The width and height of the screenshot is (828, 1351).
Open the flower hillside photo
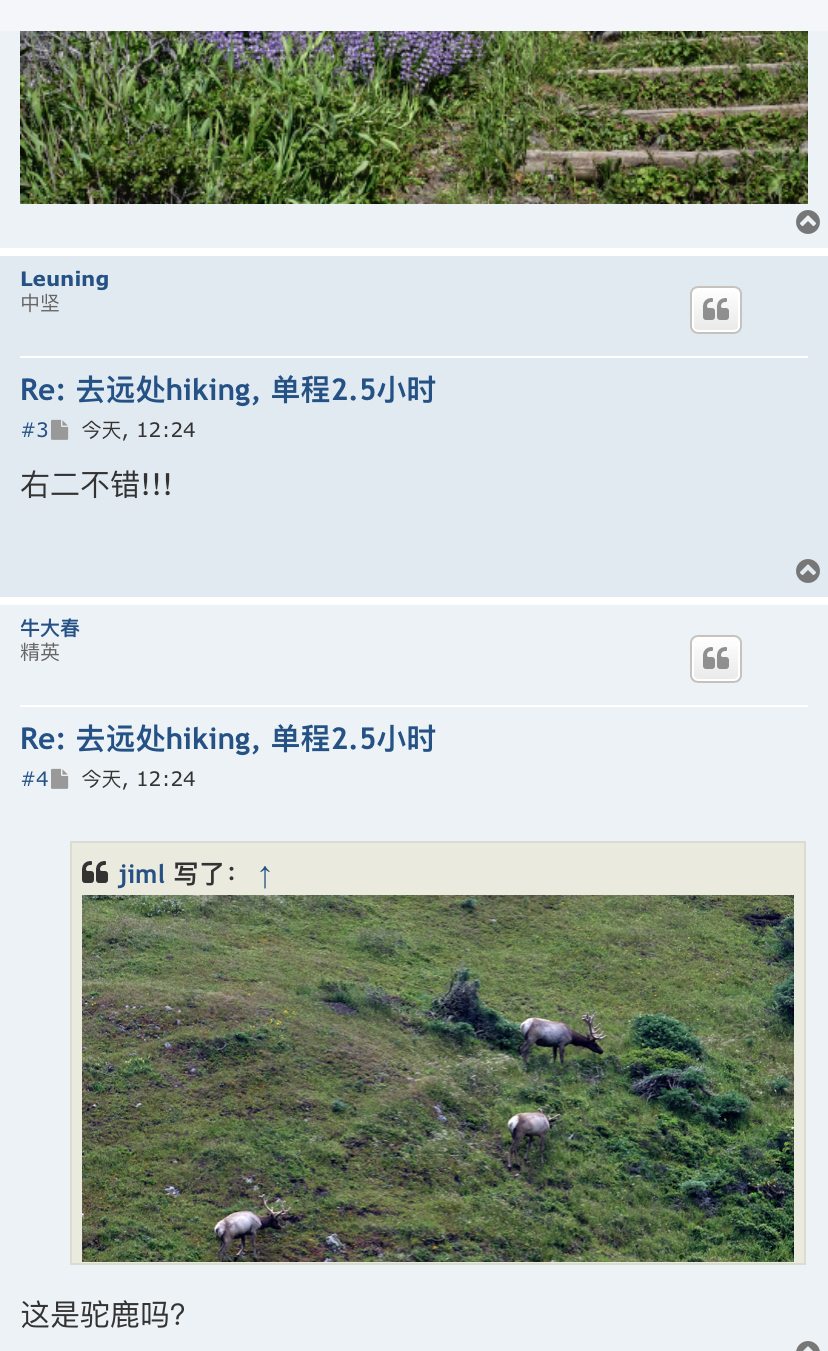click(414, 117)
